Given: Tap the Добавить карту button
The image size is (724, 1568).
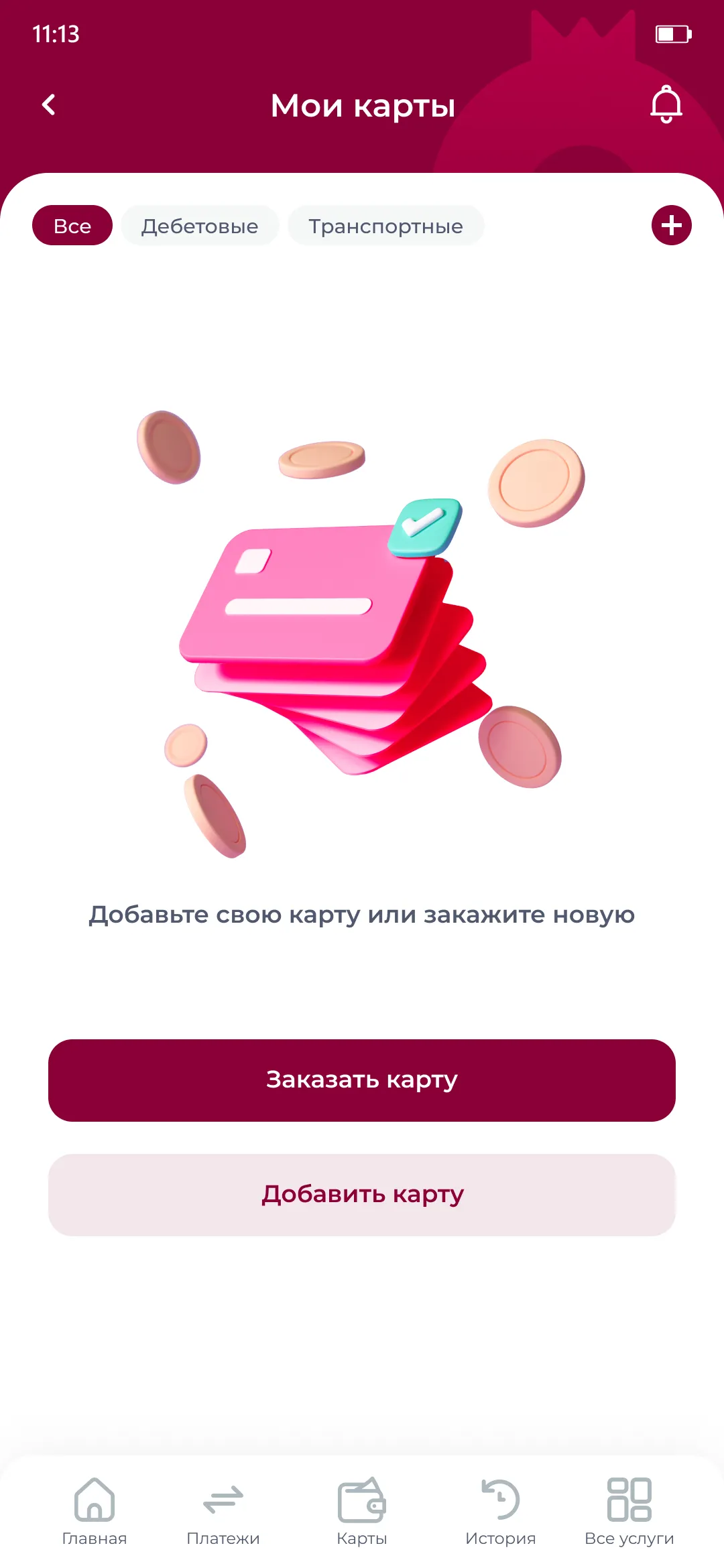Looking at the screenshot, I should [x=362, y=1195].
